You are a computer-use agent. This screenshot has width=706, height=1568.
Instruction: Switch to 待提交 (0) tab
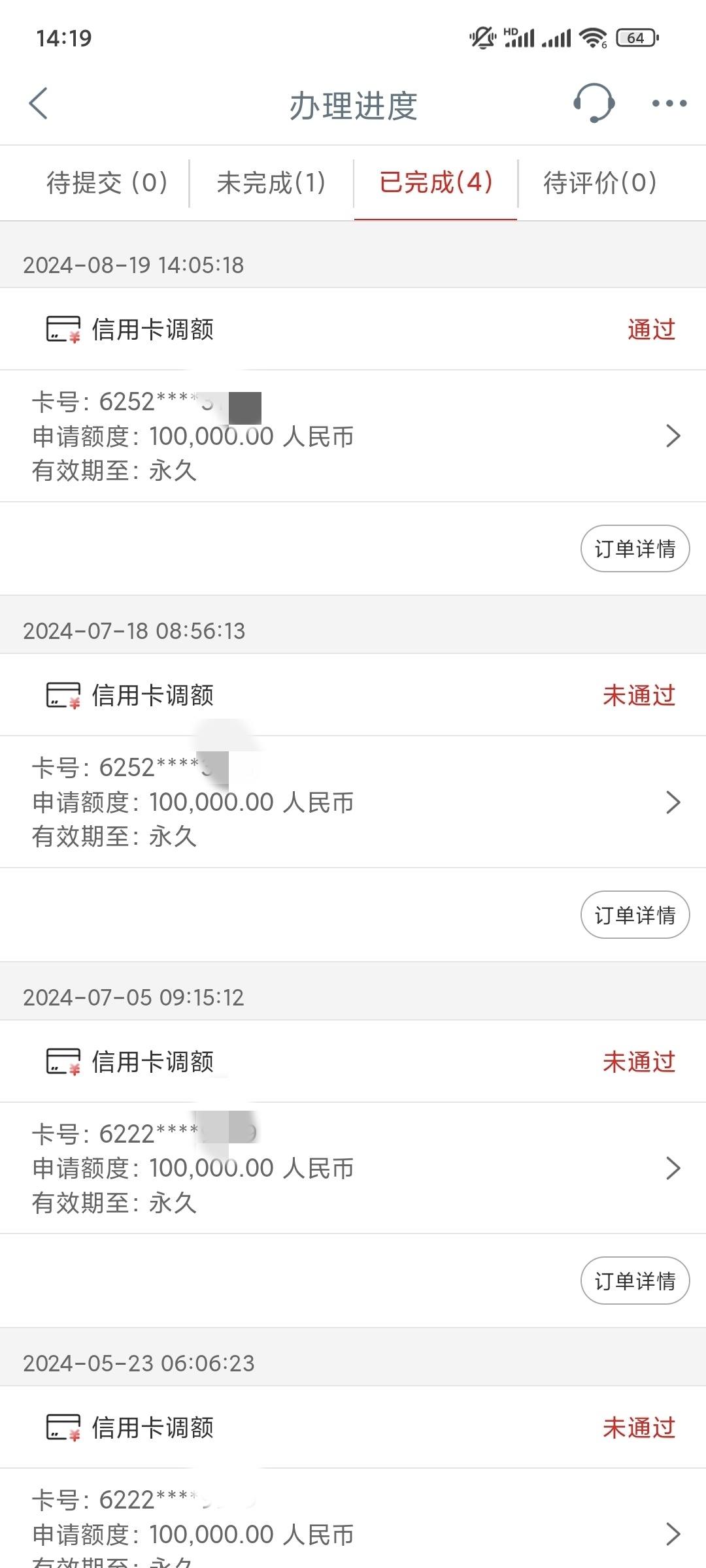(x=107, y=183)
